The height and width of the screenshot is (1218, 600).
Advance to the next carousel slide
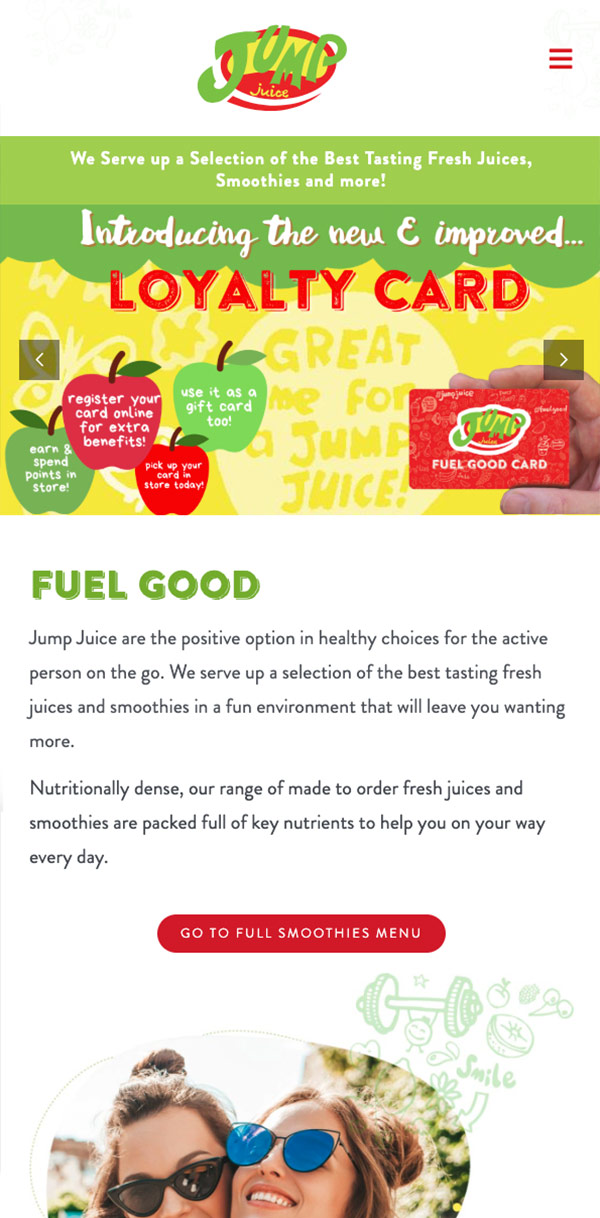[x=563, y=360]
